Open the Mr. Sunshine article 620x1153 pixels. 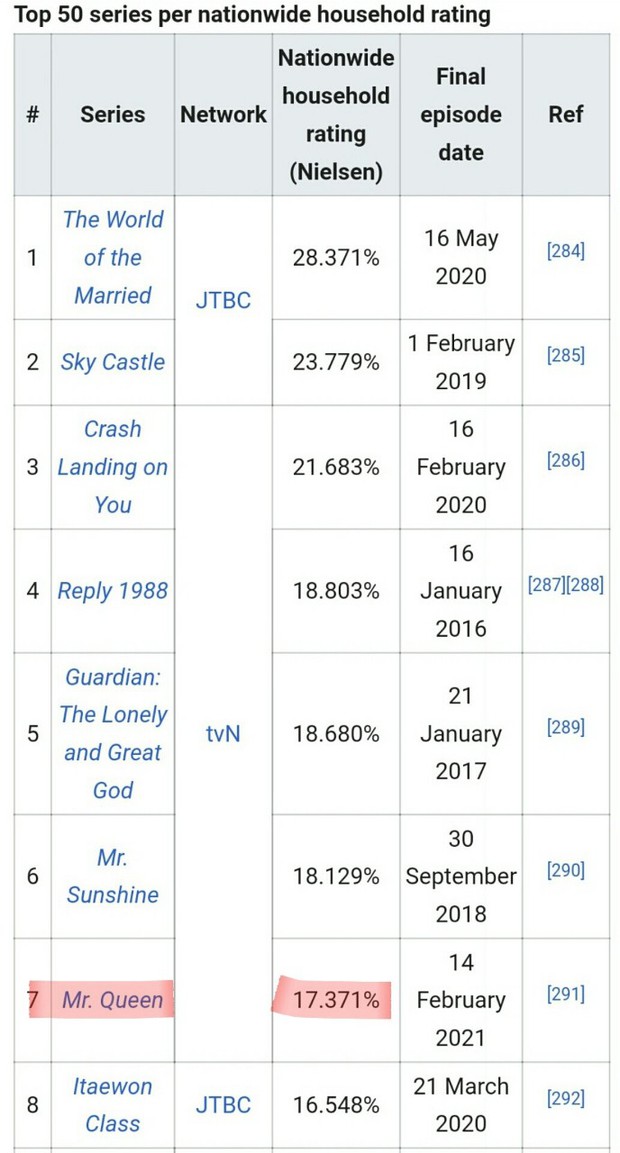click(x=112, y=876)
